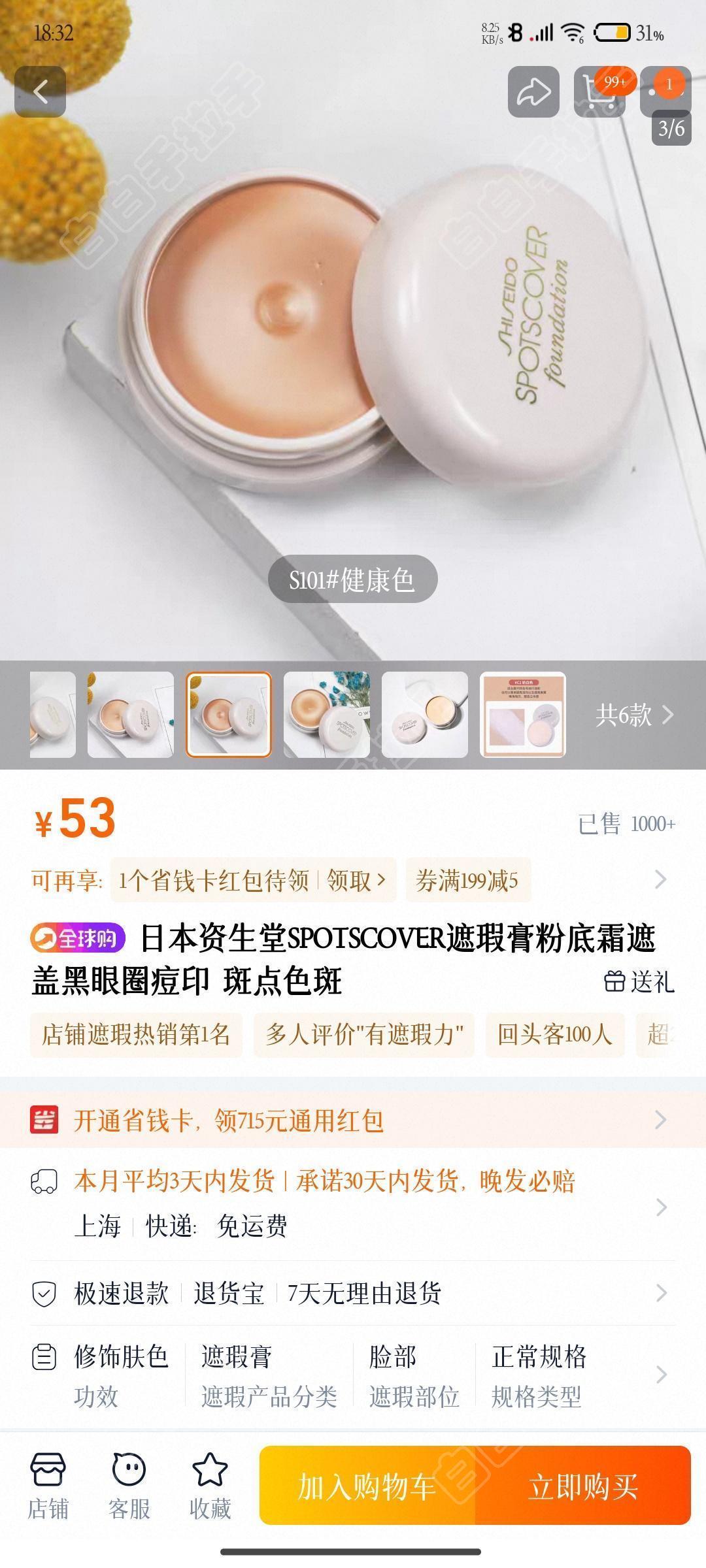Open the 极速退款 return policy row
The width and height of the screenshot is (706, 1568).
(353, 1293)
